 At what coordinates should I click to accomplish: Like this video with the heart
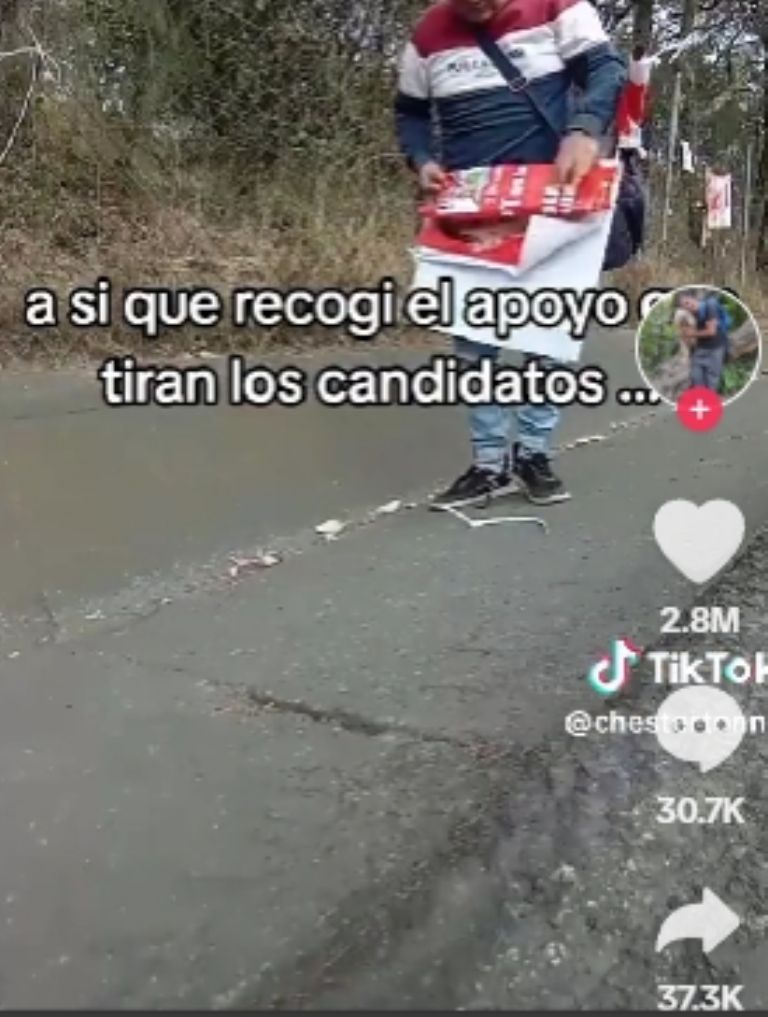pos(699,539)
